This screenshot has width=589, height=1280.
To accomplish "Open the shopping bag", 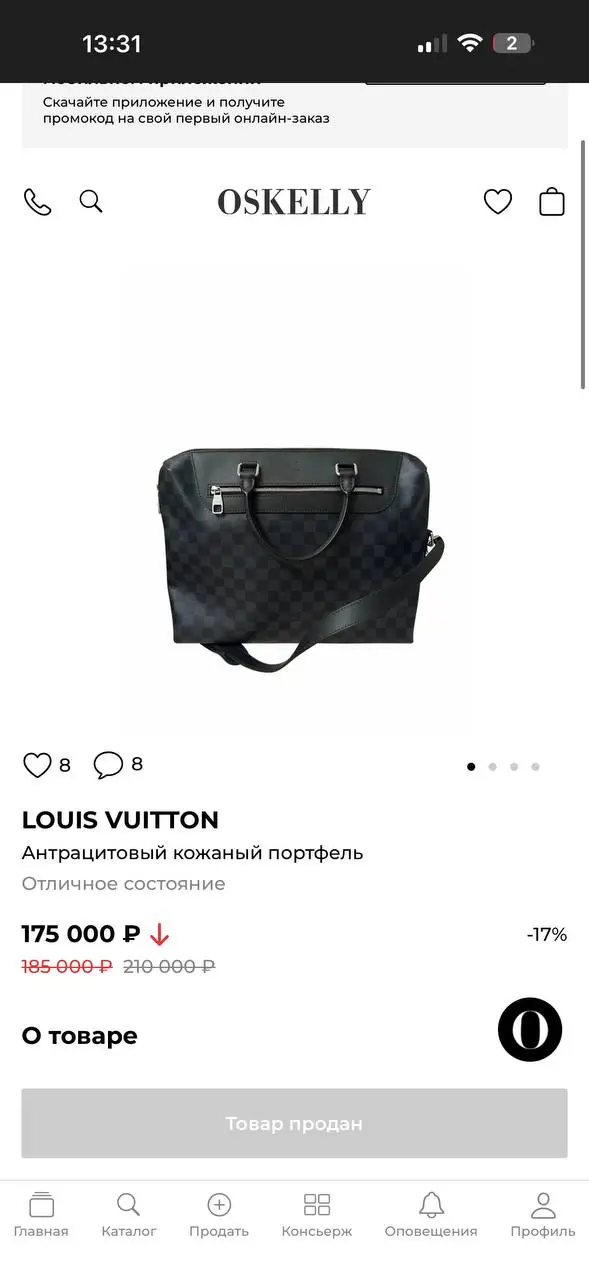I will [x=552, y=201].
